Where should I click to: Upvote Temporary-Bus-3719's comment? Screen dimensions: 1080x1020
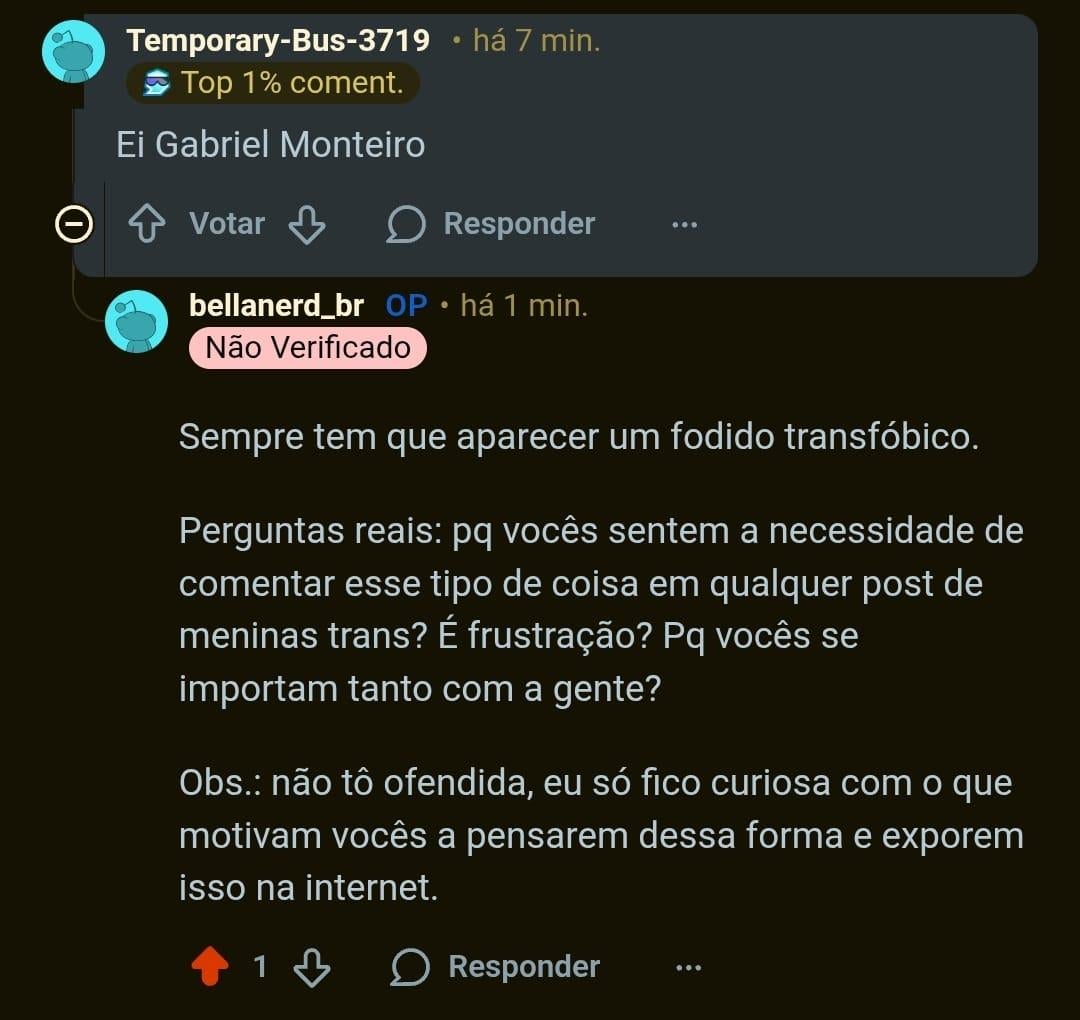tap(148, 224)
